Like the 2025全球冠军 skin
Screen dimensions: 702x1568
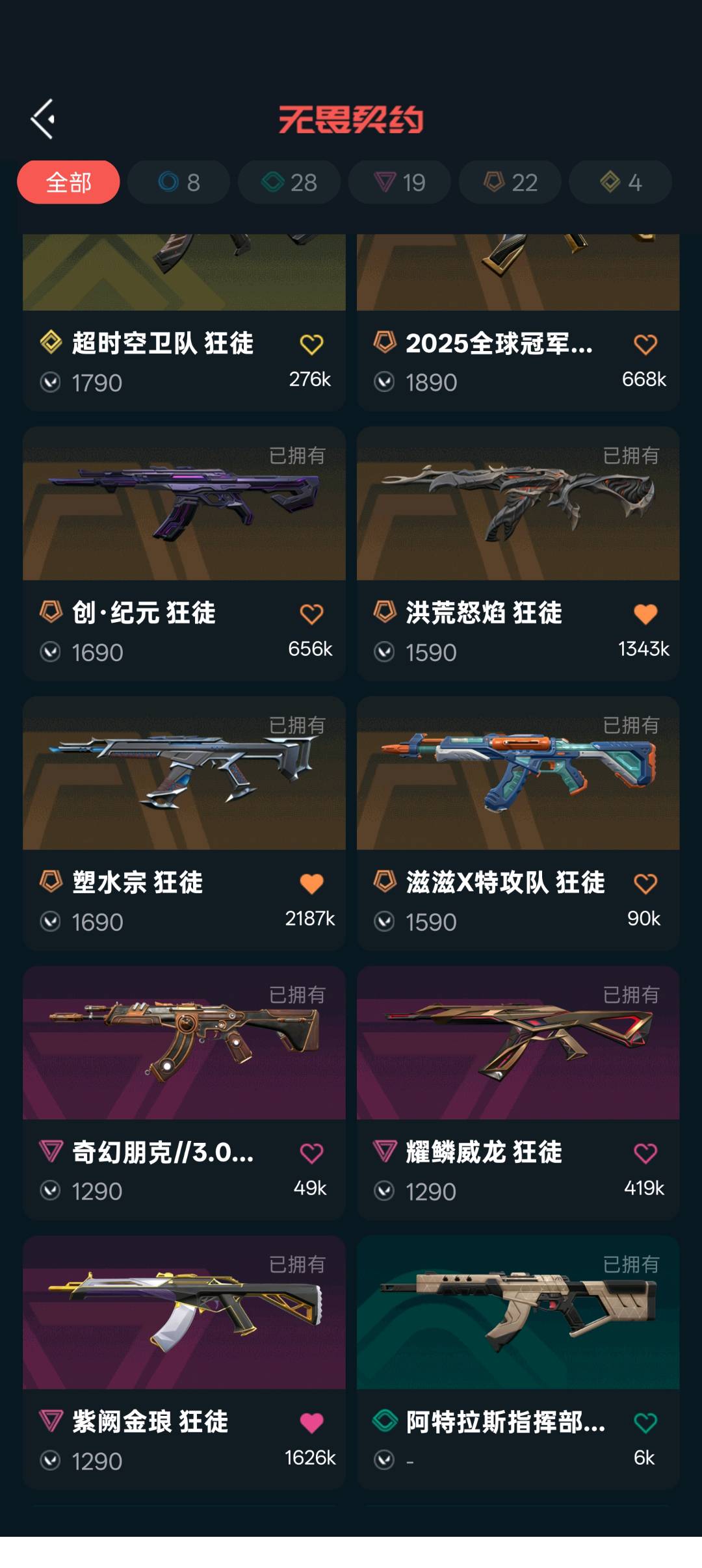point(645,345)
